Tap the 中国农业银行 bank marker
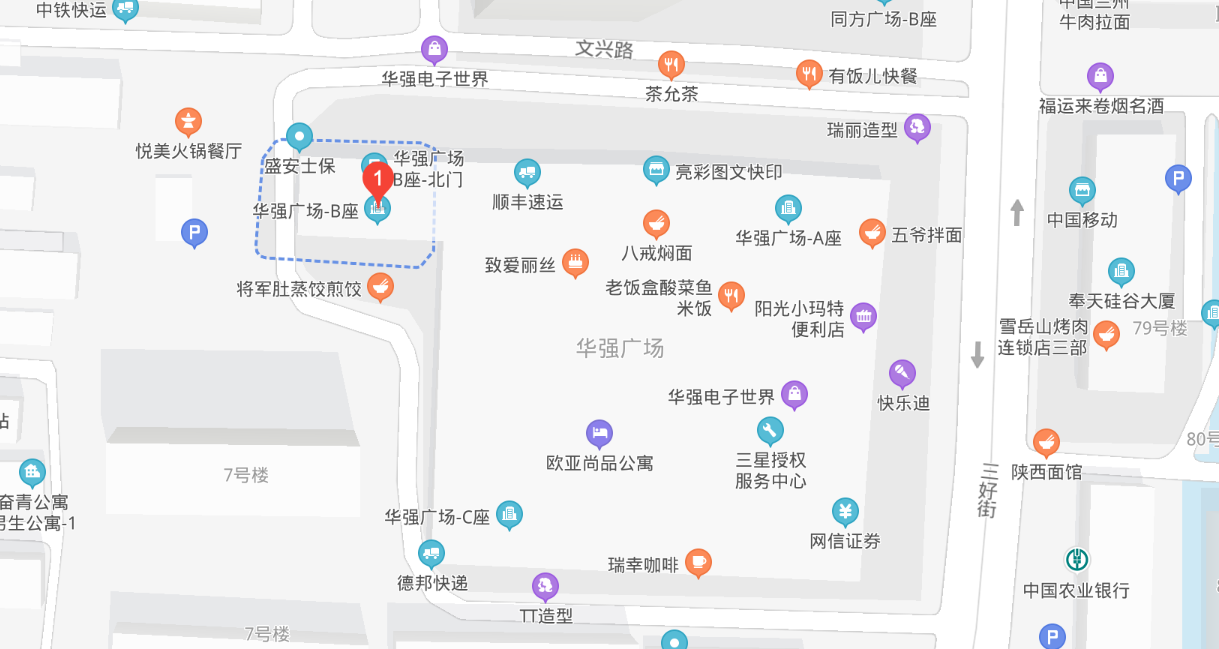Screen dimensions: 1219x649 pos(1077,561)
